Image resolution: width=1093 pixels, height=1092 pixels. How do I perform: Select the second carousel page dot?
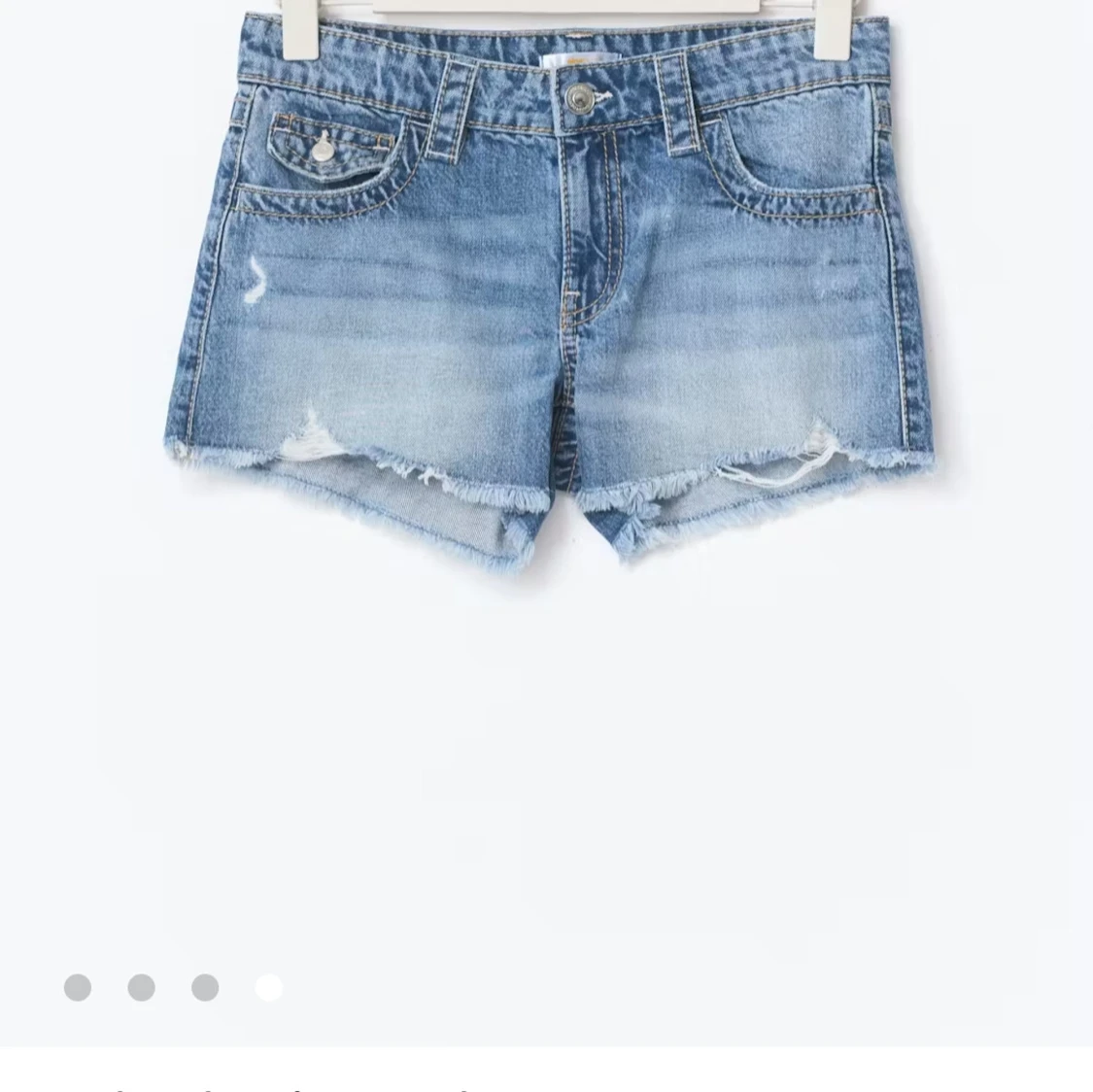tap(141, 988)
